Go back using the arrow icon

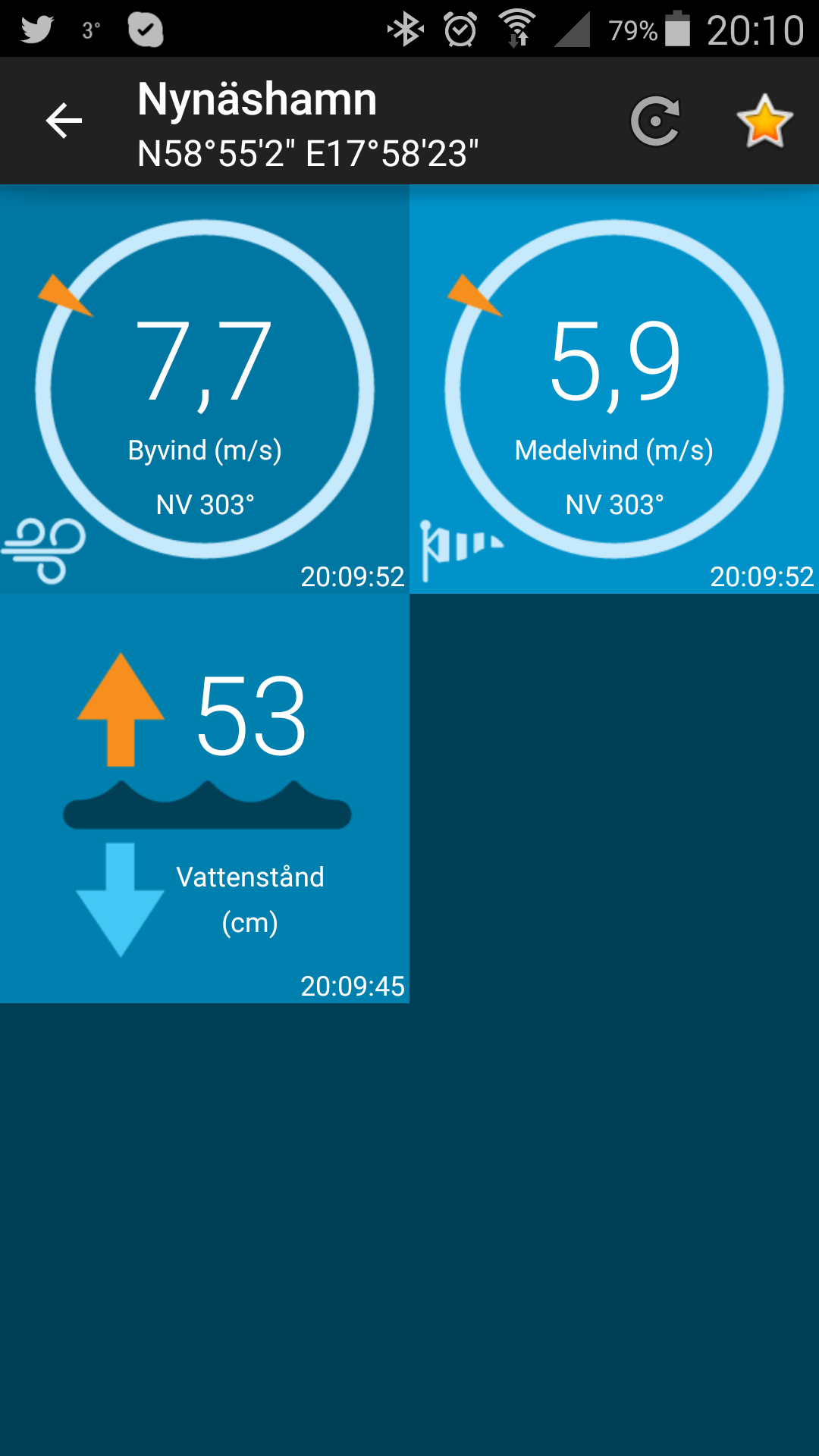[x=64, y=121]
